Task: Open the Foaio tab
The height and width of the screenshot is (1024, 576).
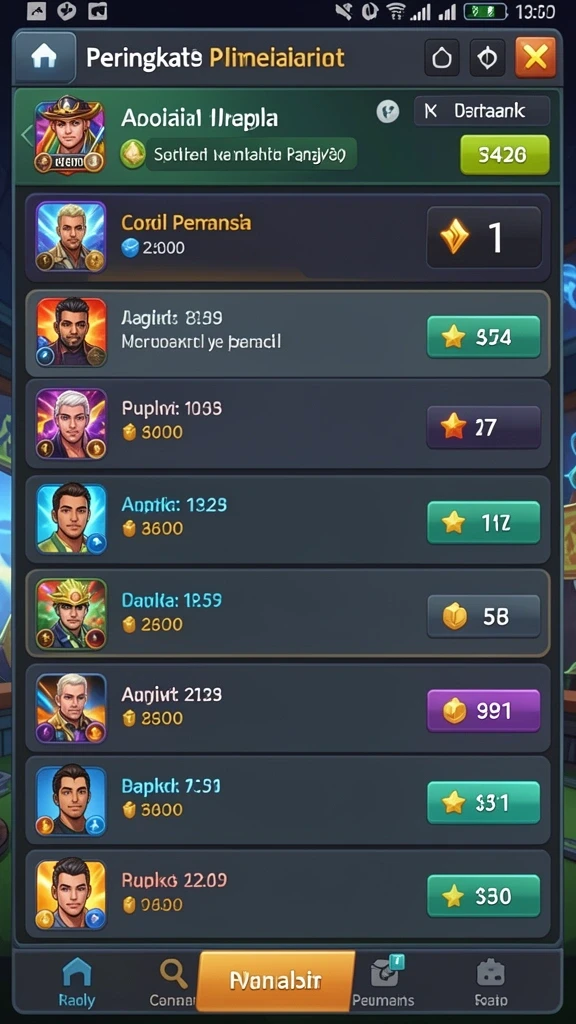Action: [x=490, y=982]
